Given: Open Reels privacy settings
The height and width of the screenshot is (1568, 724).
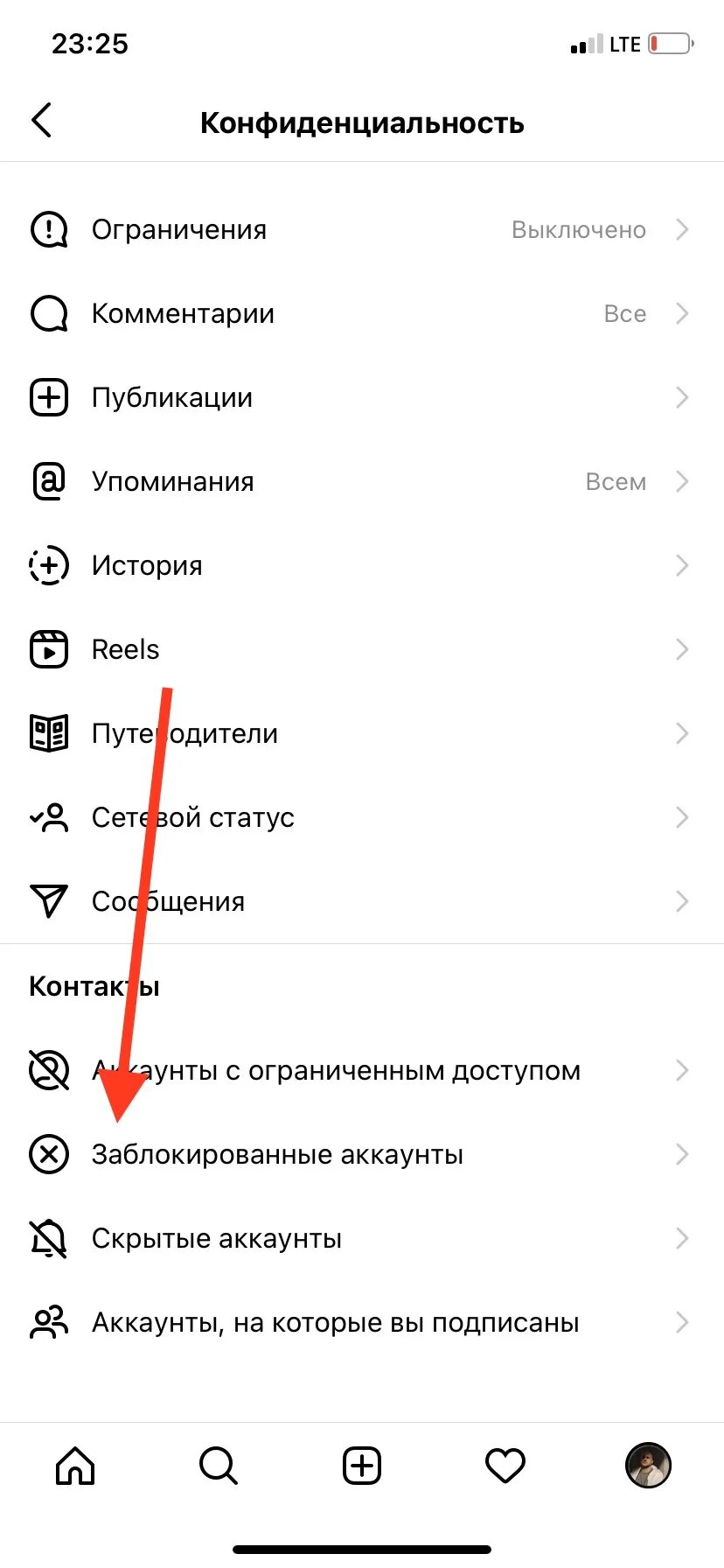Looking at the screenshot, I should pyautogui.click(x=362, y=650).
